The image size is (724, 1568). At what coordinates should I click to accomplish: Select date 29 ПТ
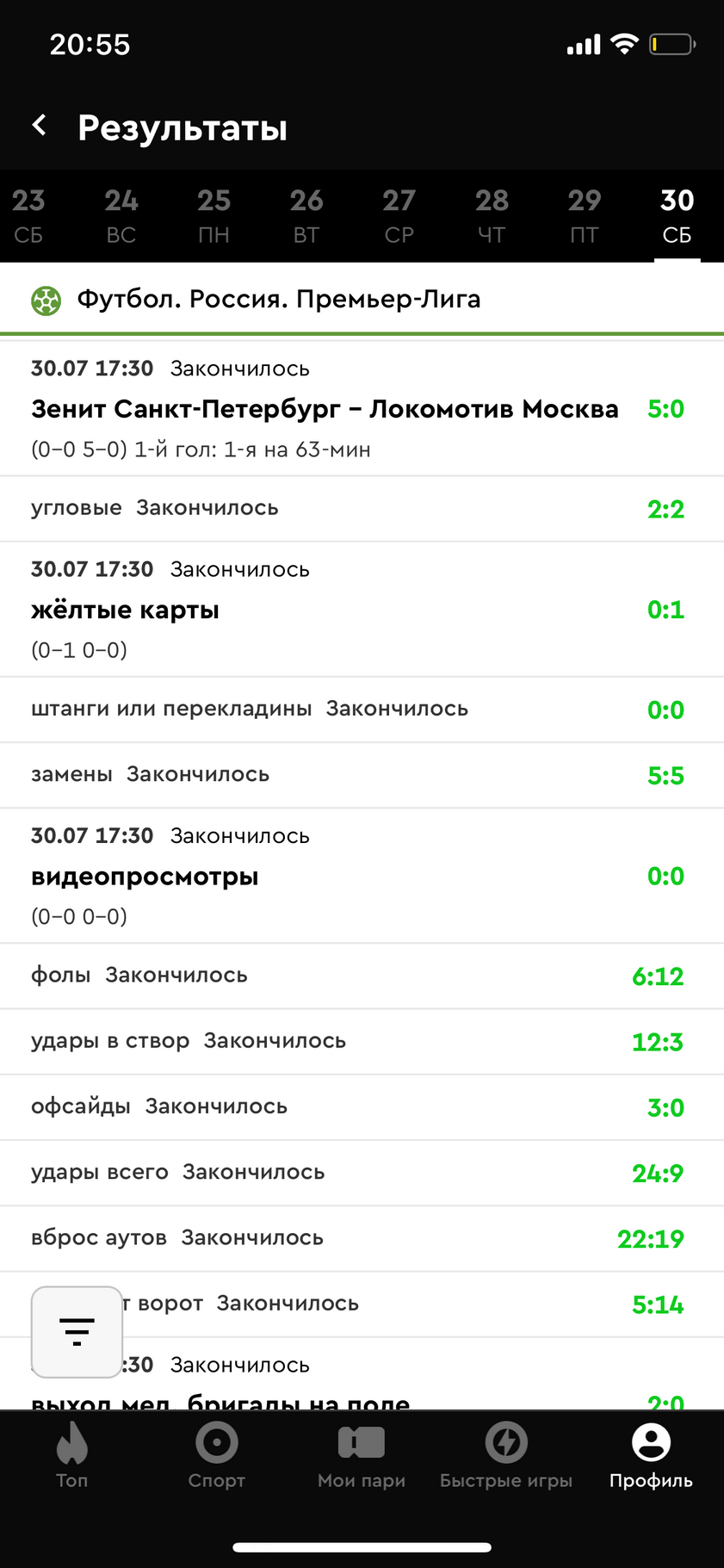tap(585, 216)
